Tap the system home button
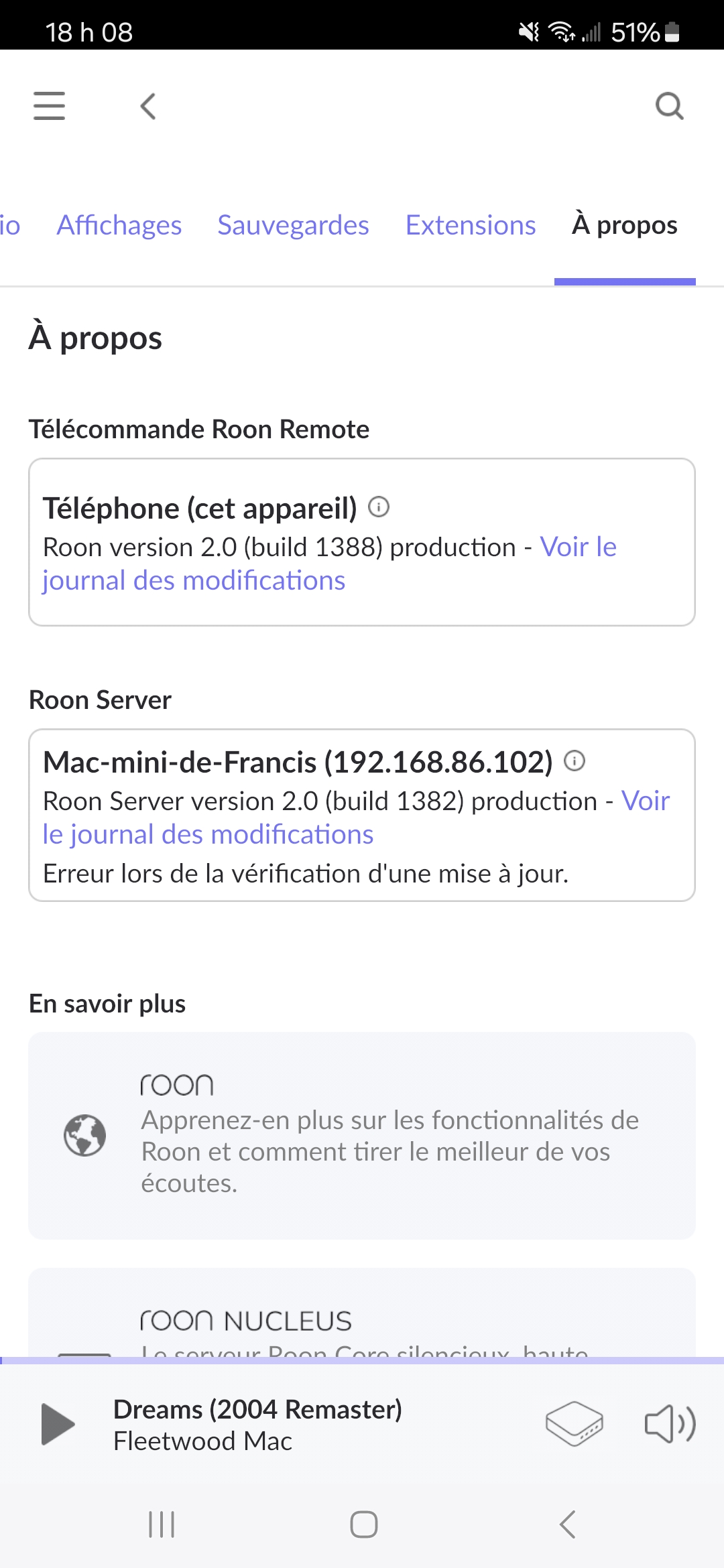Screen dimensions: 724x1568 pyautogui.click(x=364, y=1524)
